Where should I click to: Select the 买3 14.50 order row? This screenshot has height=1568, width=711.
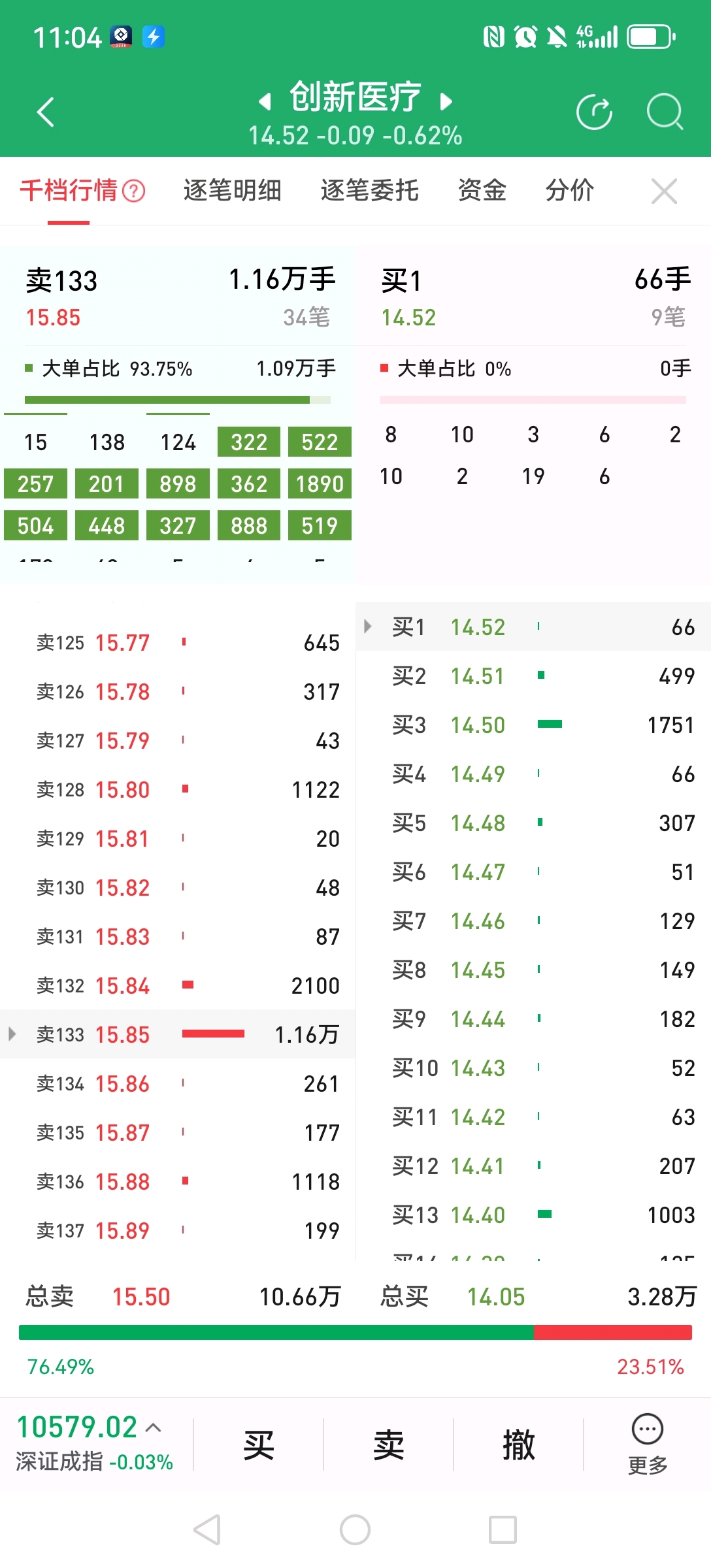[533, 725]
